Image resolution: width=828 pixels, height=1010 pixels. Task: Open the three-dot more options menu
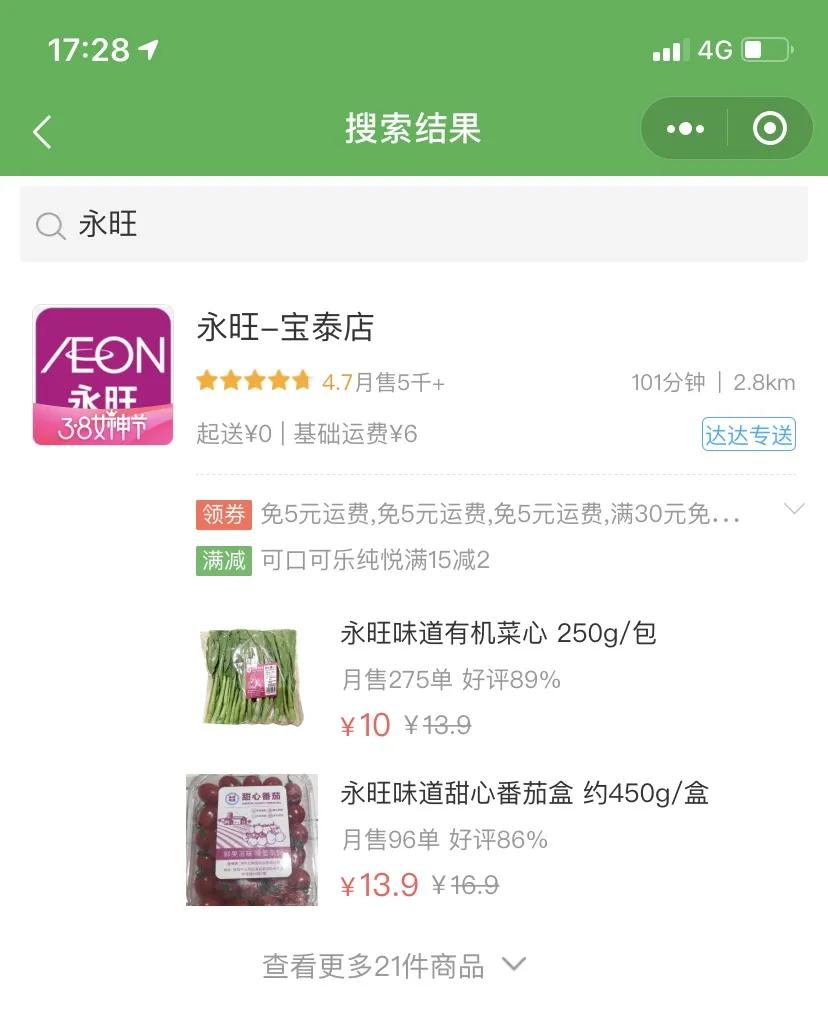click(x=684, y=129)
